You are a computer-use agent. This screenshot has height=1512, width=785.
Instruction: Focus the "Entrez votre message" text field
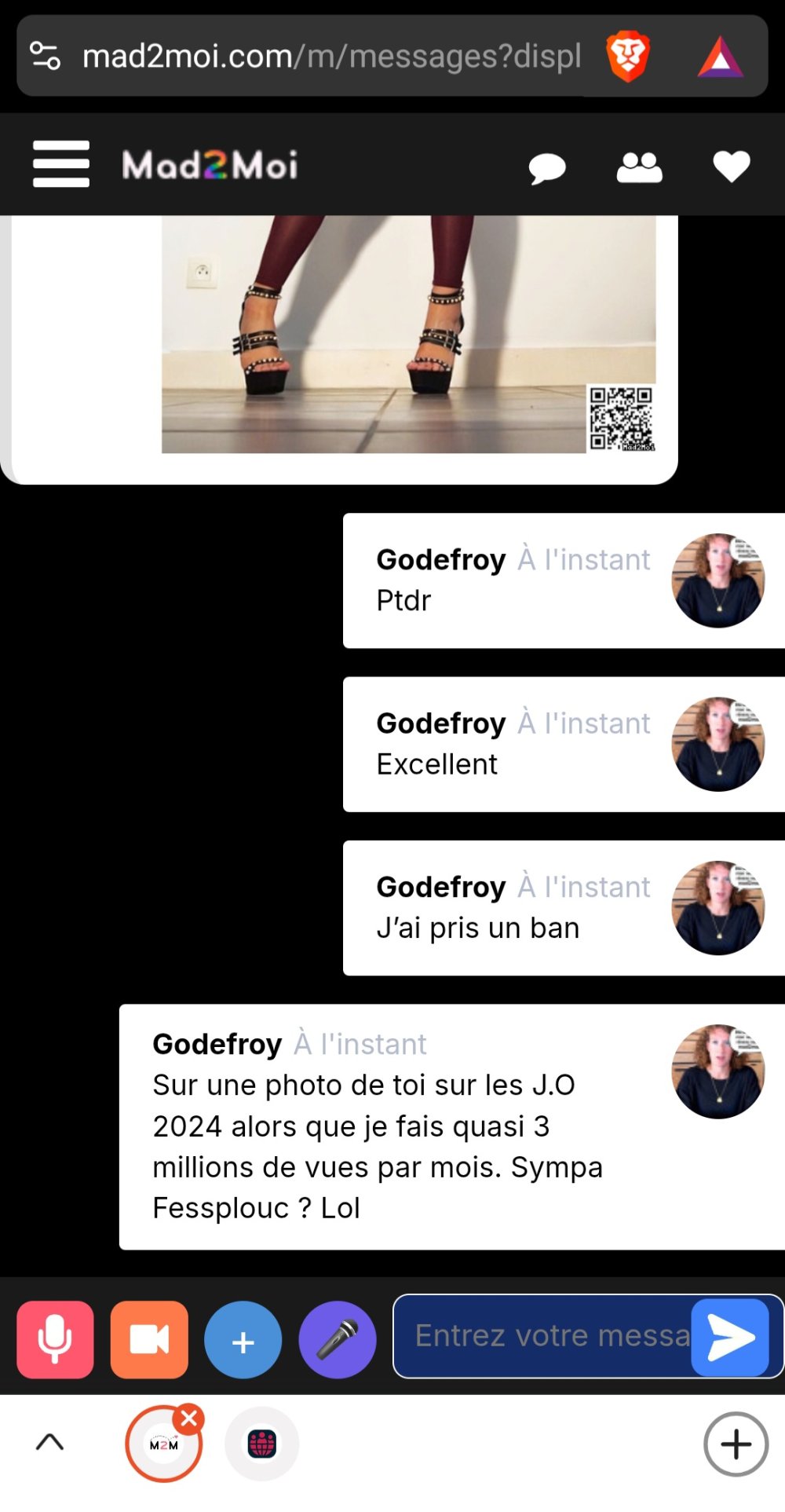(x=549, y=1336)
